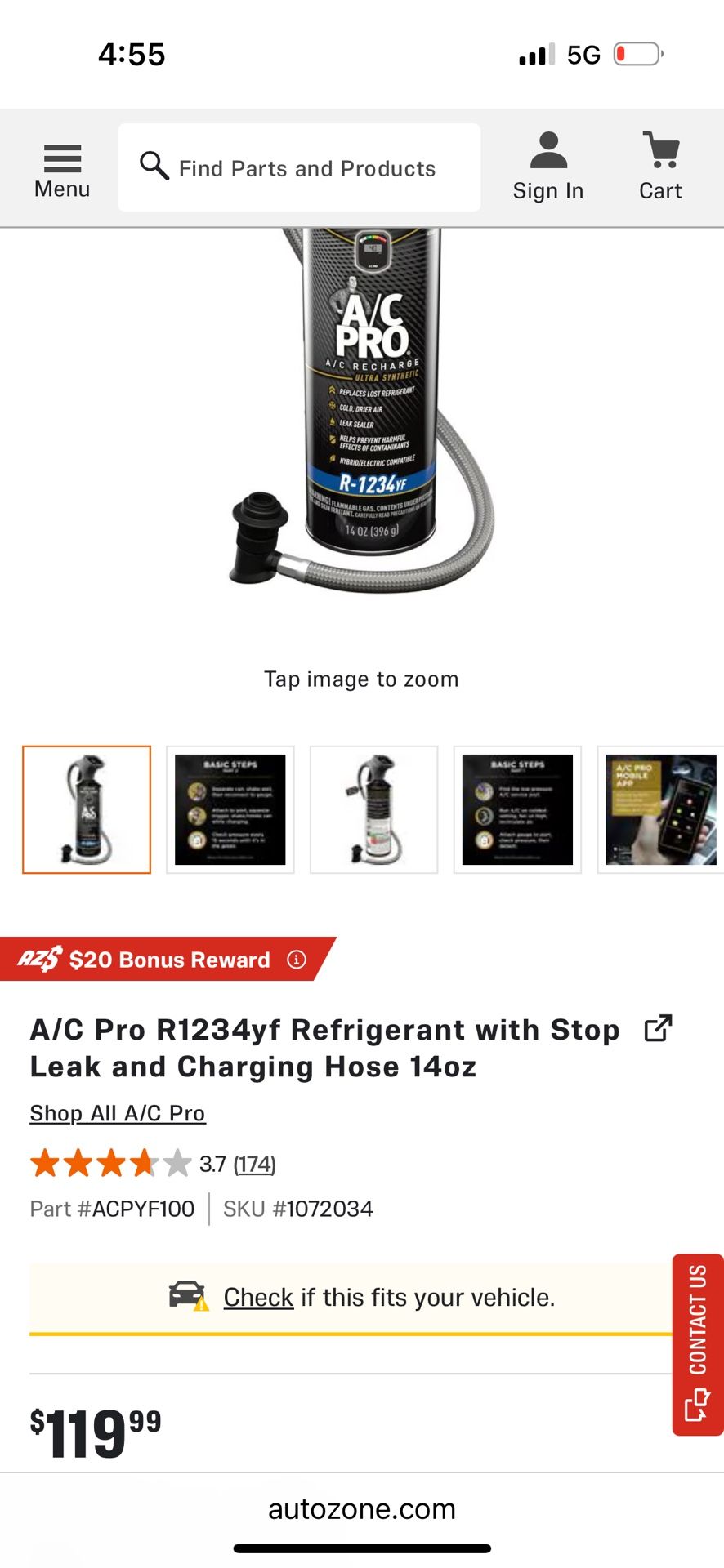This screenshot has height=1568, width=724.
Task: Show info about $20 Bonus Reward
Action: [x=297, y=959]
